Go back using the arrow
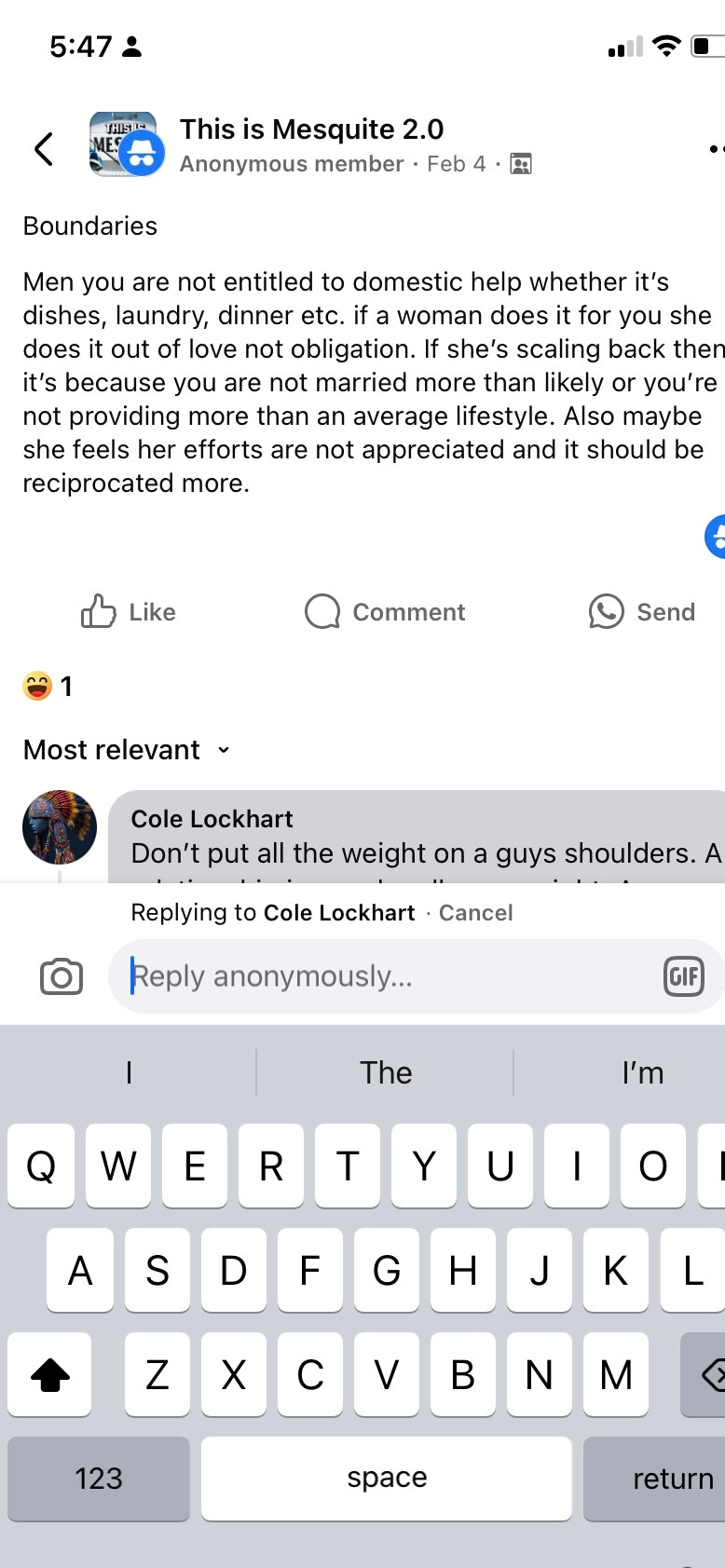725x1568 pixels. click(x=44, y=149)
